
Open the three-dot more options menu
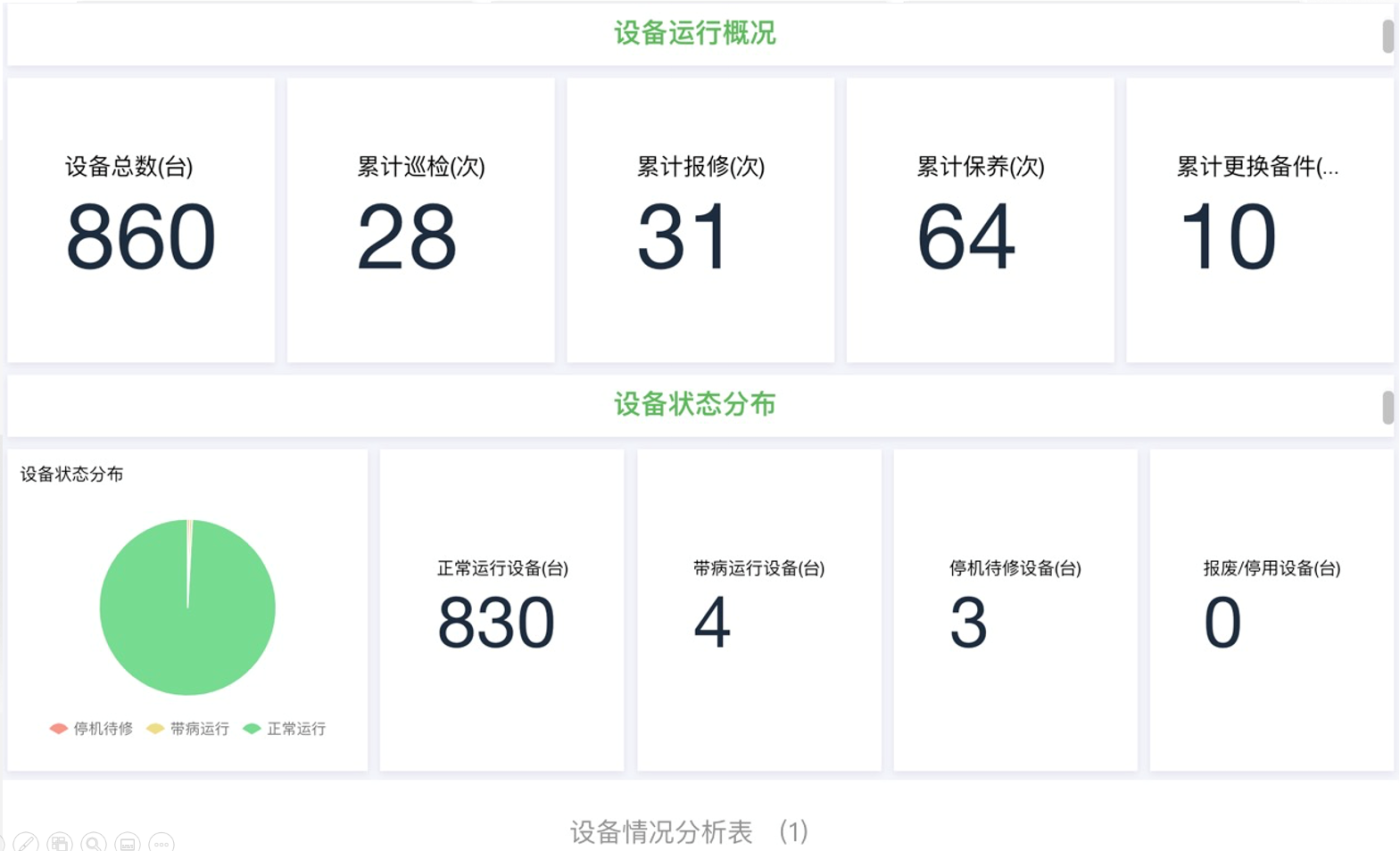coord(161,842)
